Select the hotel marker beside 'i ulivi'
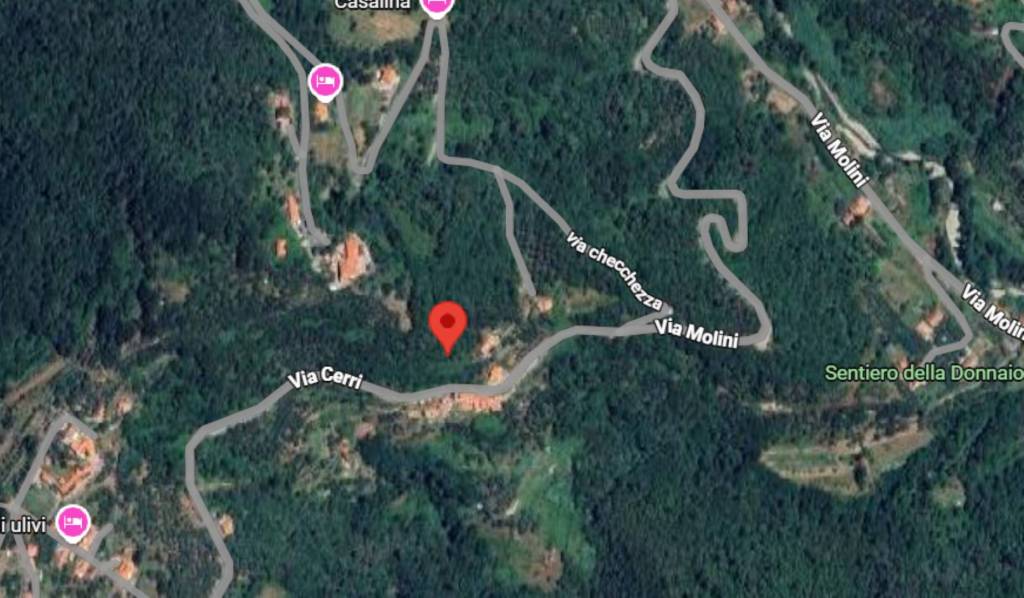This screenshot has height=598, width=1024. [x=72, y=522]
